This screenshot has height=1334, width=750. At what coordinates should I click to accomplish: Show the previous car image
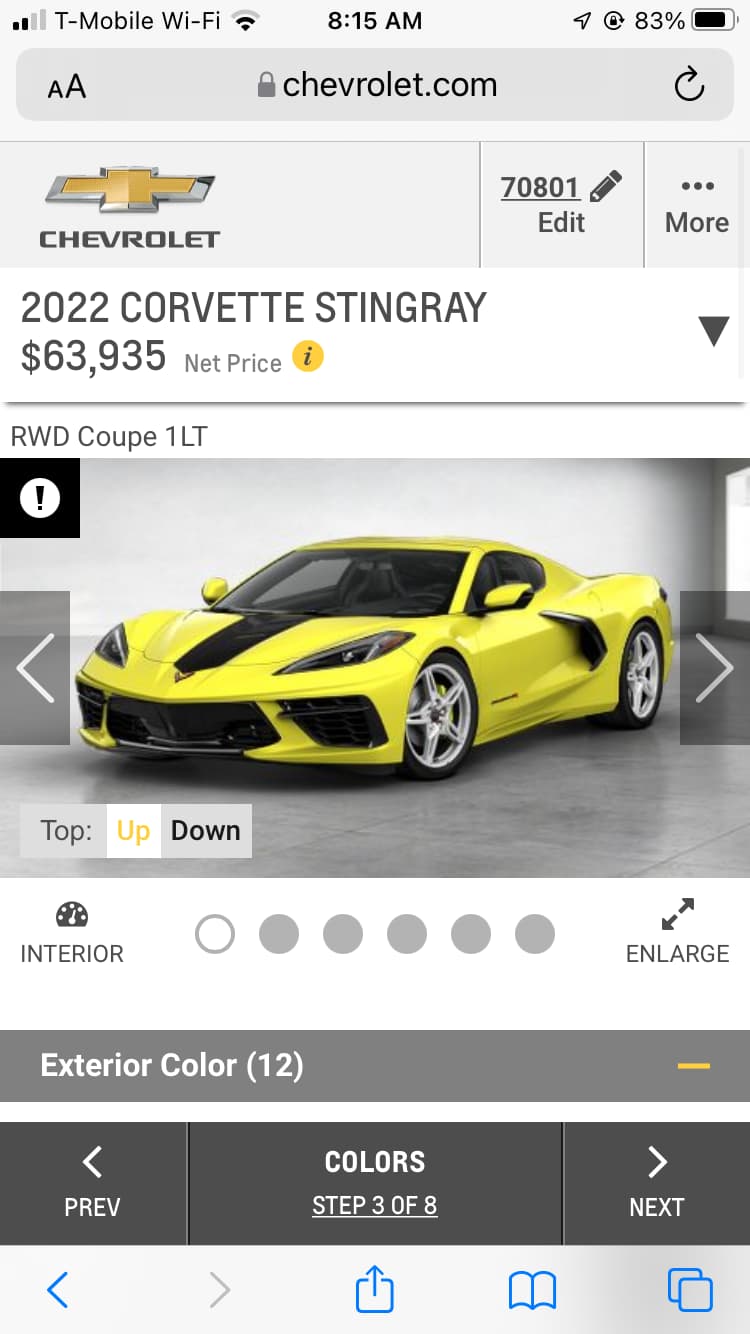pyautogui.click(x=35, y=668)
